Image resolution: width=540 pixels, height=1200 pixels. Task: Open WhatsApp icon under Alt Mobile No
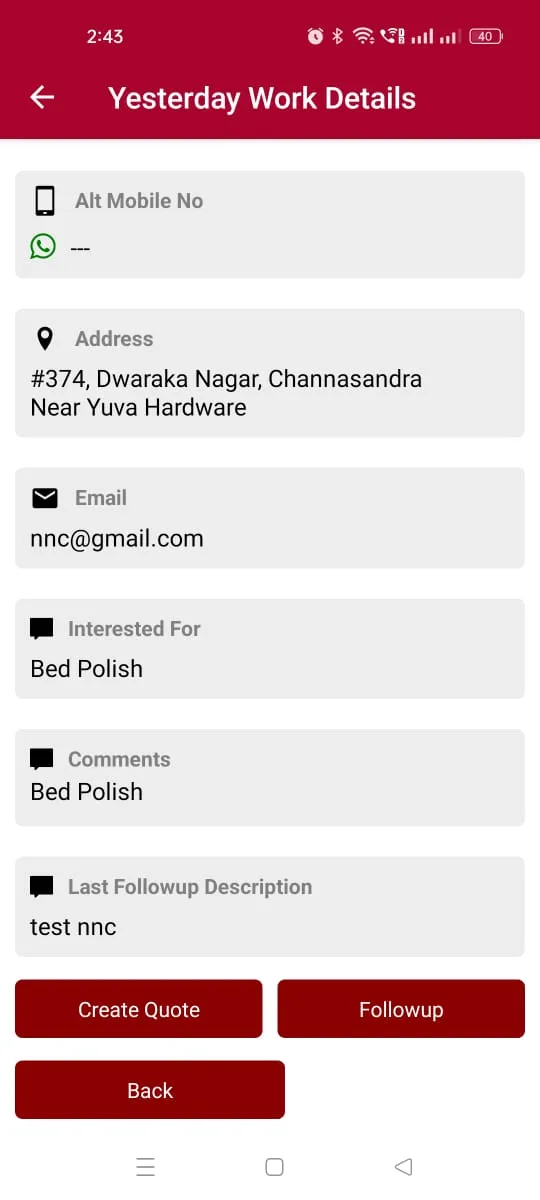[43, 246]
